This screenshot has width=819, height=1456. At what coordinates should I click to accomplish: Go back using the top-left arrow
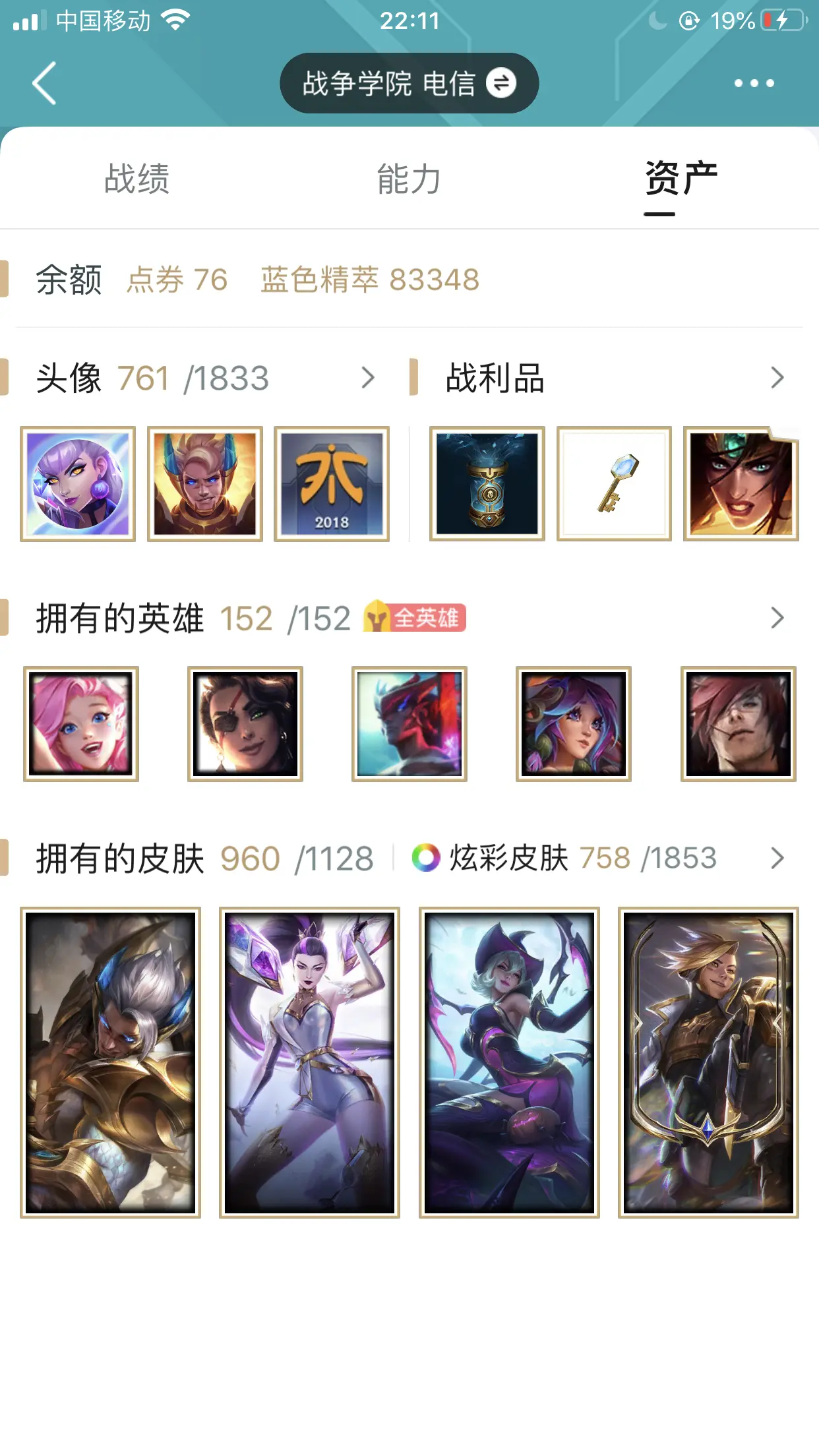click(44, 83)
